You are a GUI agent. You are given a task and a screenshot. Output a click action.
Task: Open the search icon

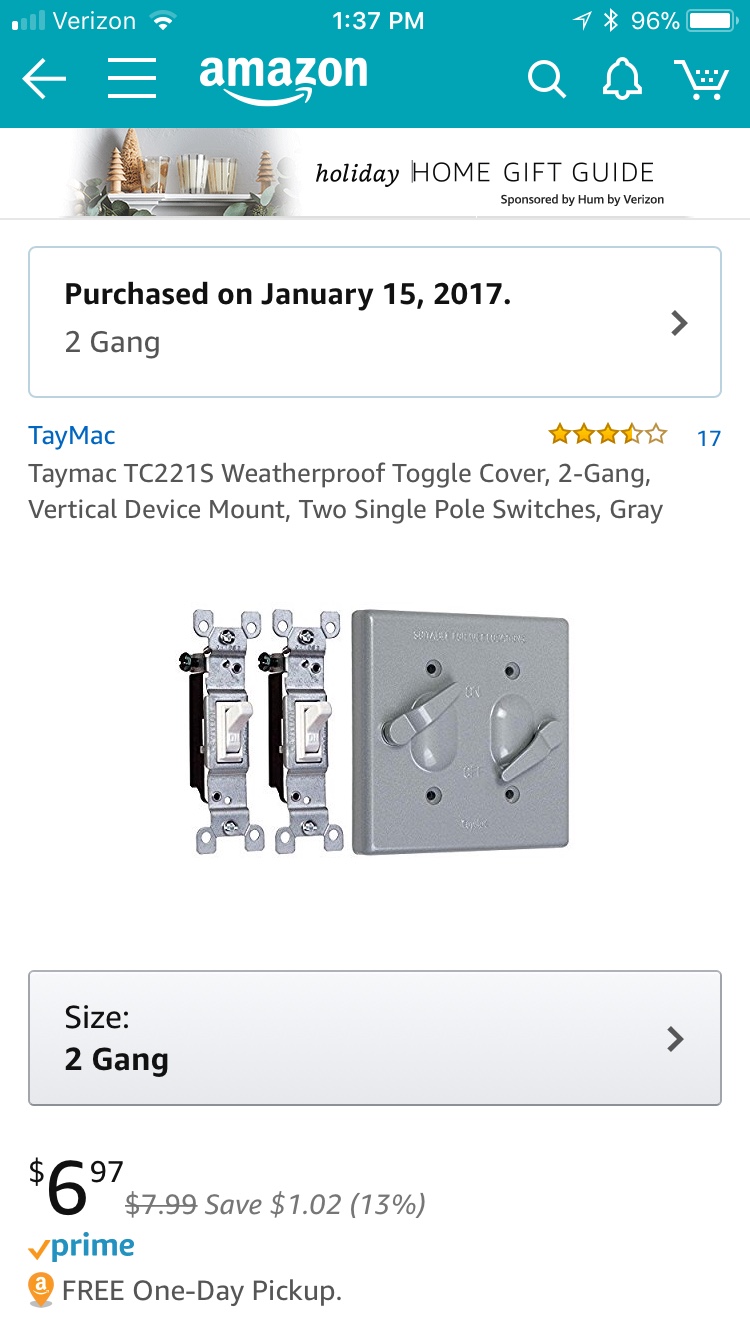click(546, 79)
